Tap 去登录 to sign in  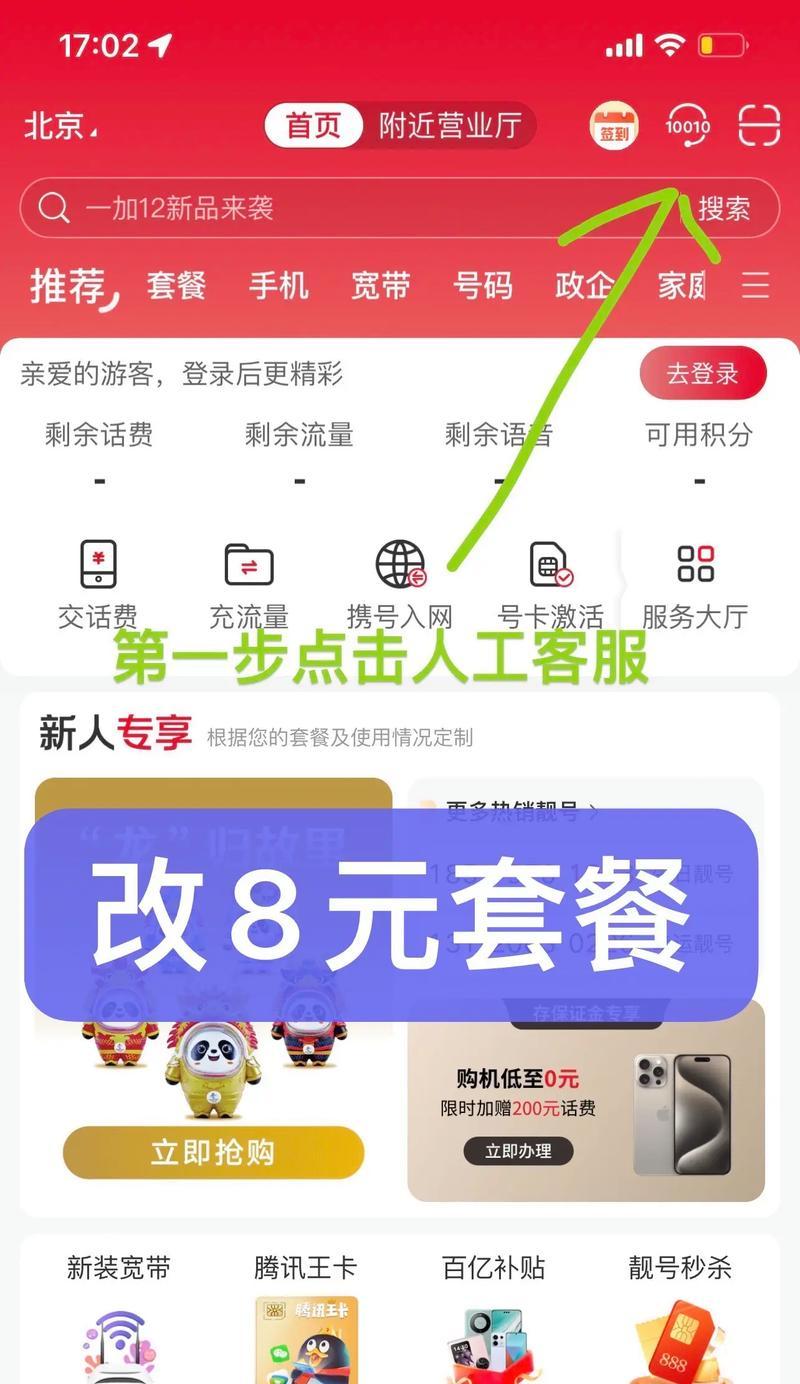[703, 374]
